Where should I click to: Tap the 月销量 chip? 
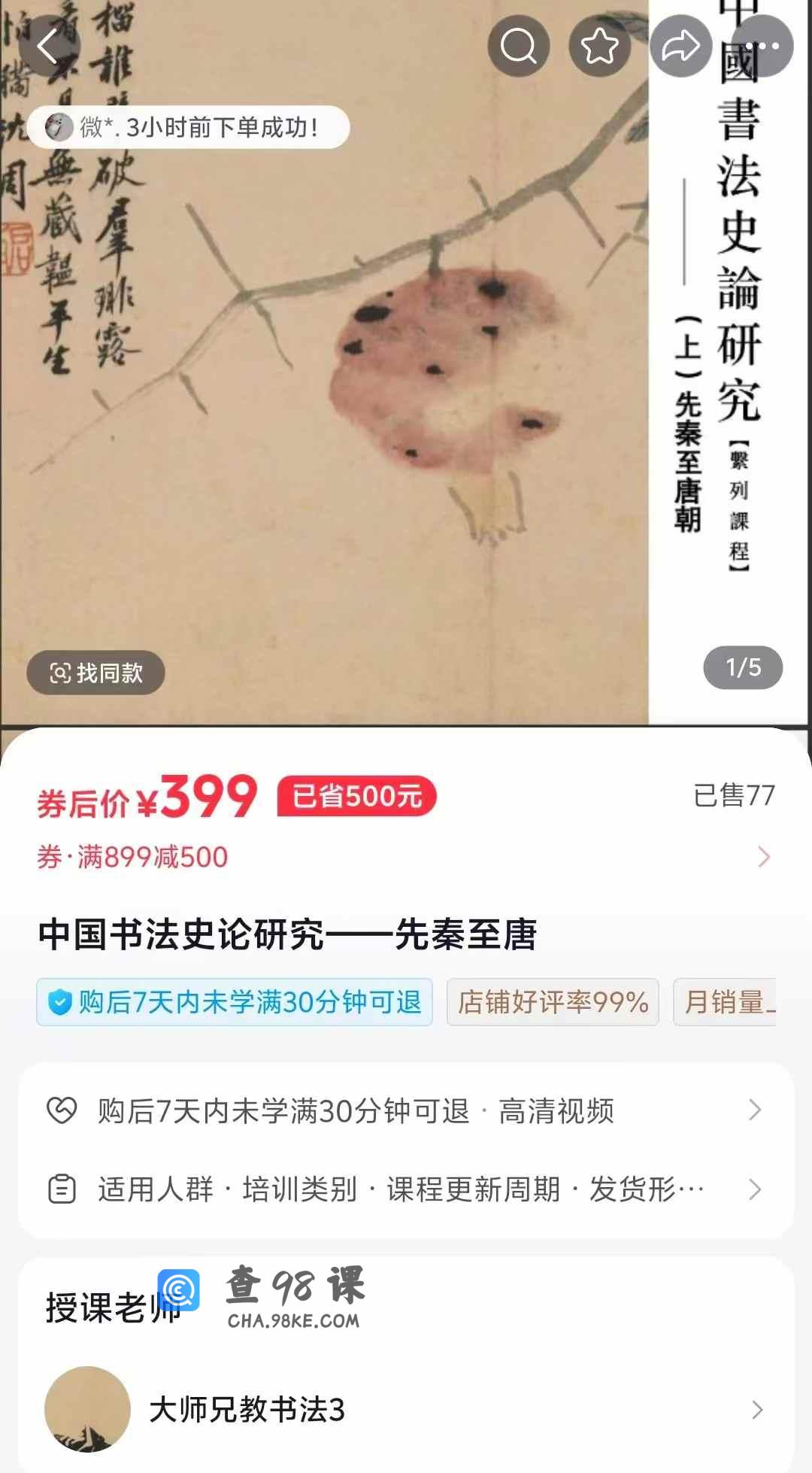(726, 1002)
